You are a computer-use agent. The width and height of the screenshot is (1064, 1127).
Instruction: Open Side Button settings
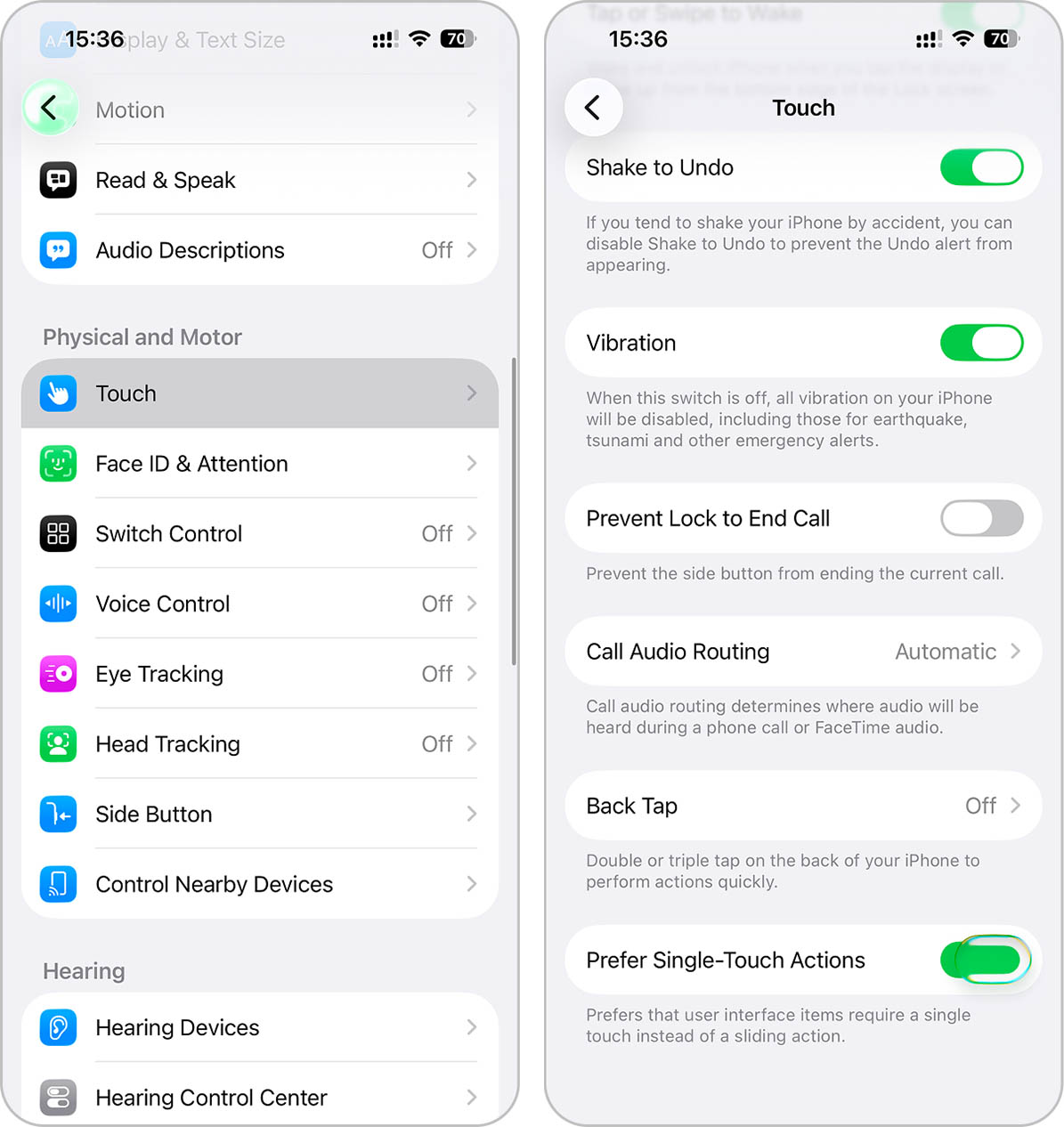click(258, 814)
